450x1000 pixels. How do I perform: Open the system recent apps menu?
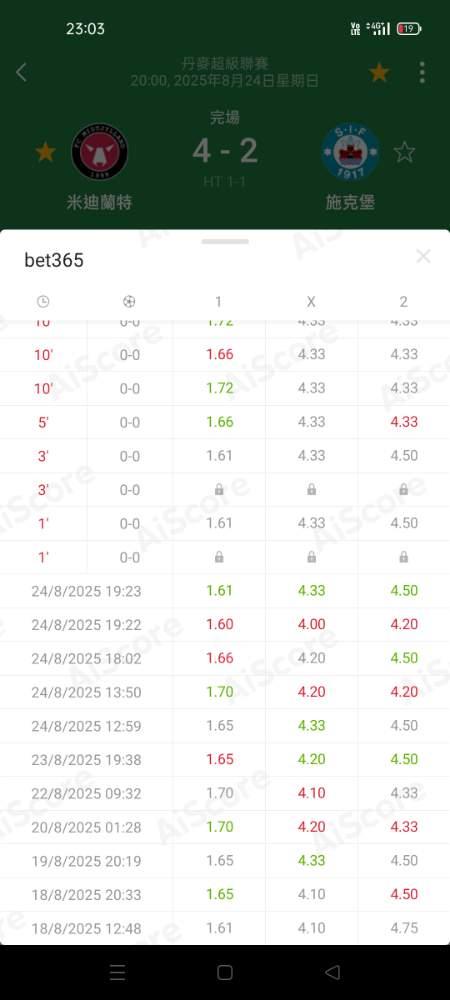117,972
